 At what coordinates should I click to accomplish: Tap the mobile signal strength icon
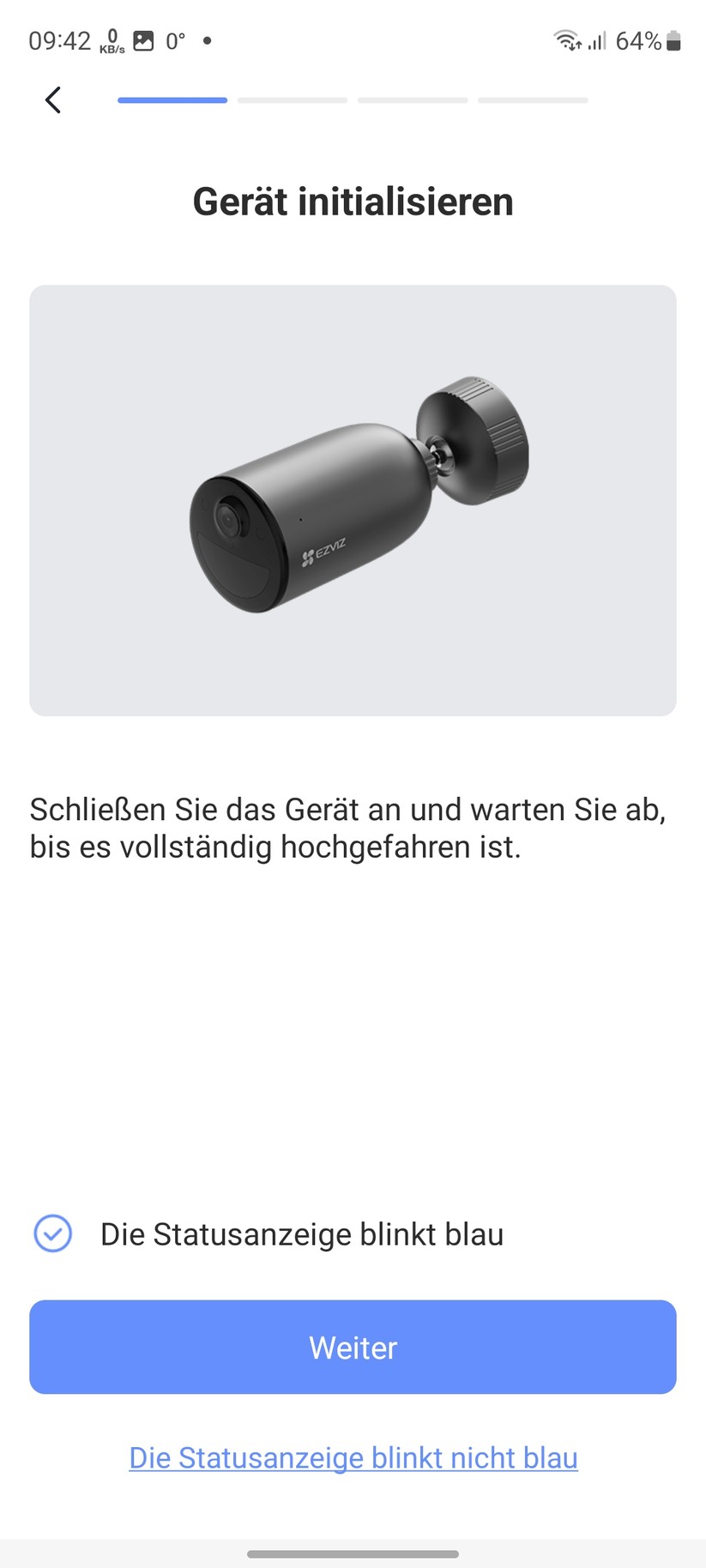(596, 39)
